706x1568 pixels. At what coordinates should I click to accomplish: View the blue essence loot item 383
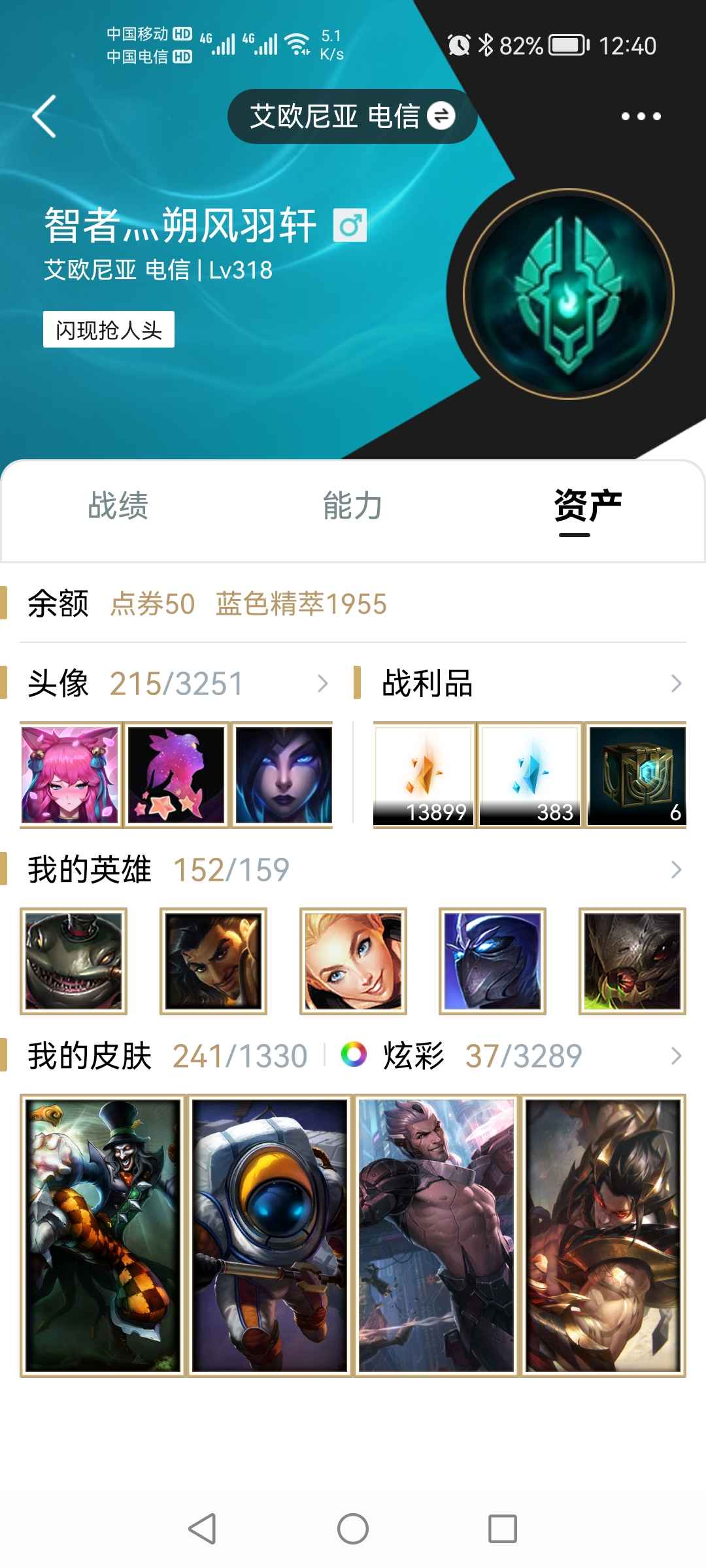[530, 775]
